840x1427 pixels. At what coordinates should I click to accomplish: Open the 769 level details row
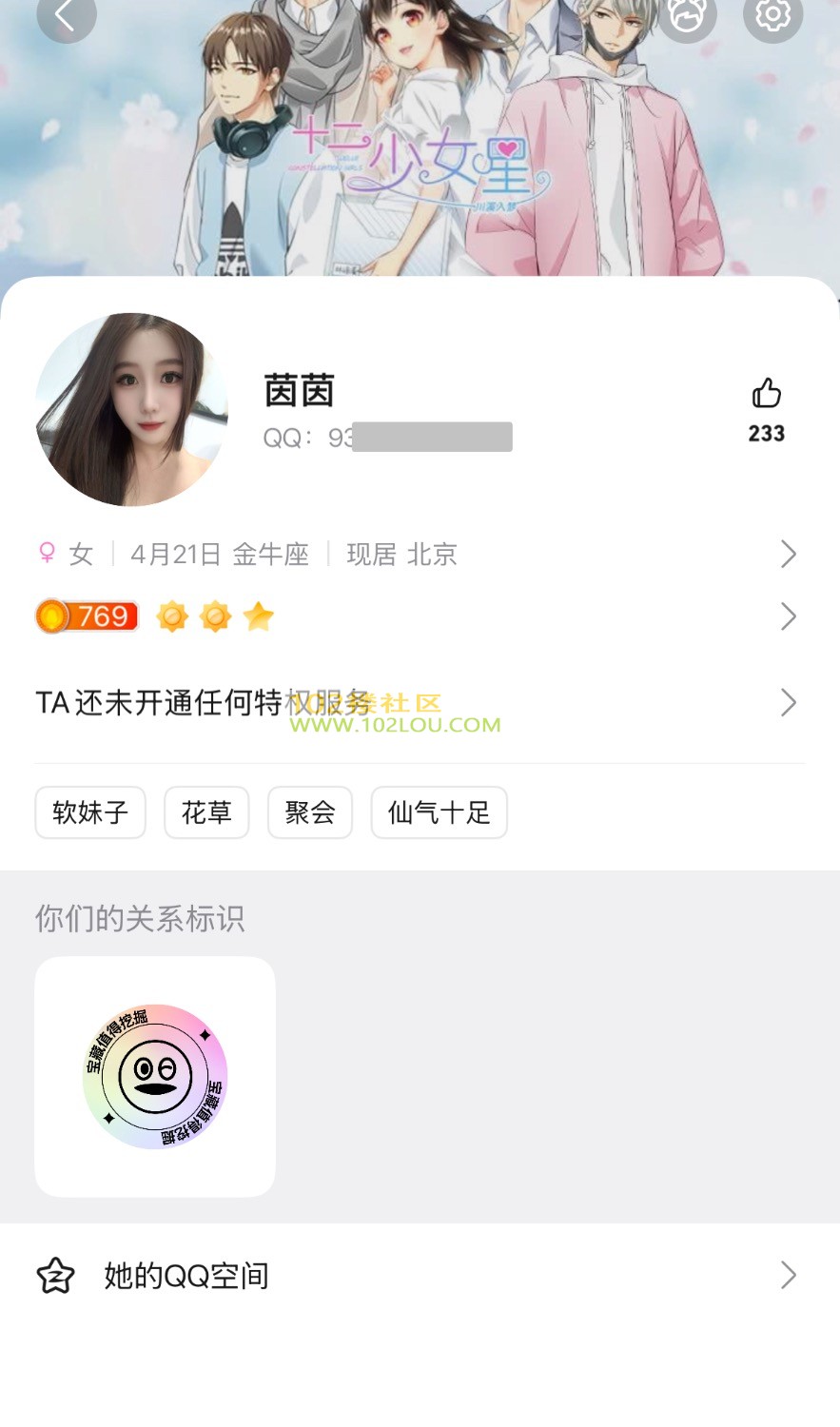[x=419, y=616]
